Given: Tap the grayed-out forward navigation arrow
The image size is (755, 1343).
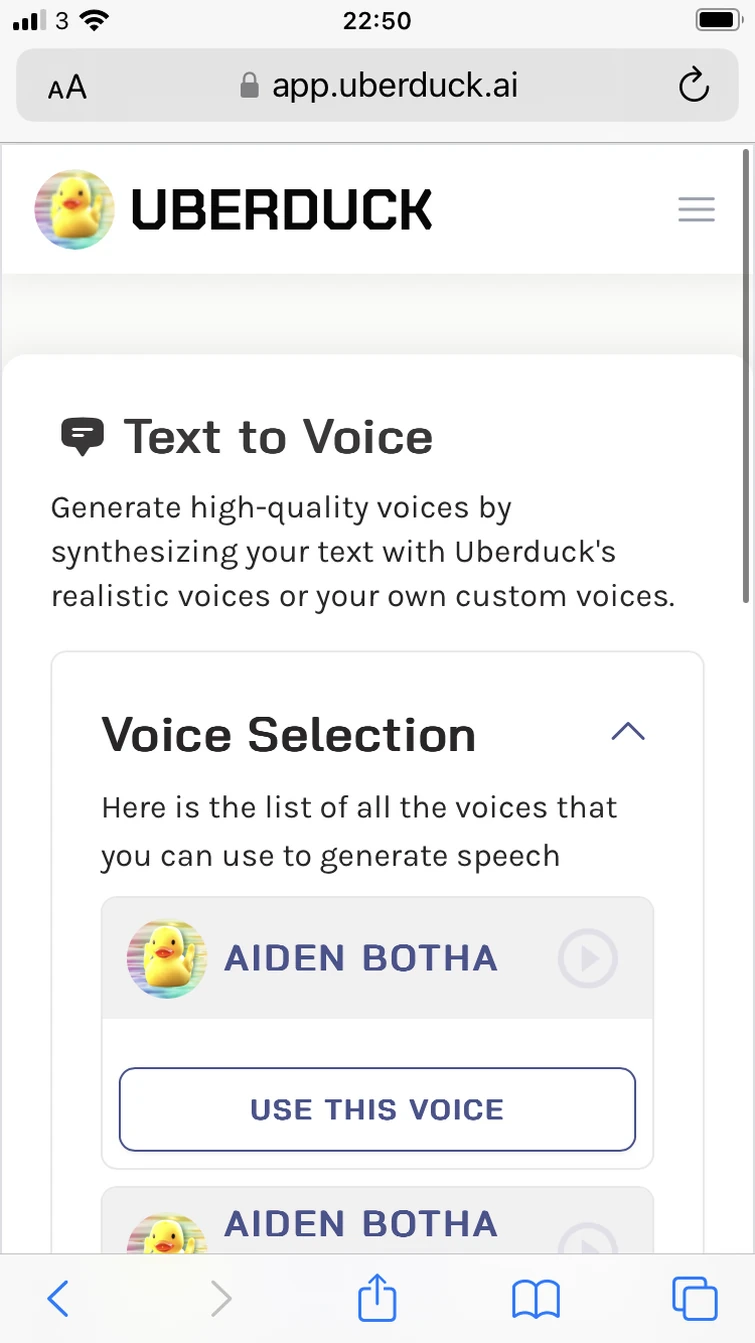Looking at the screenshot, I should tap(221, 1298).
